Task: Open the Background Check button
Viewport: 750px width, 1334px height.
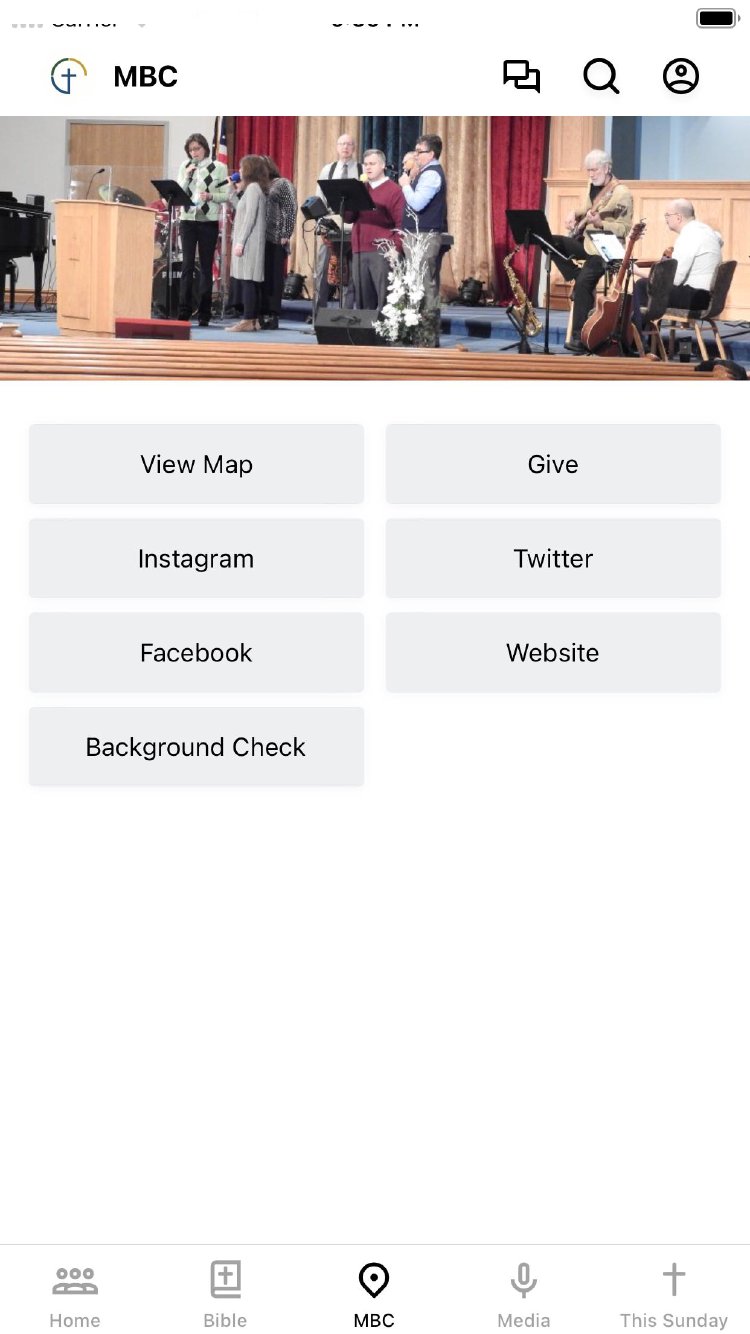Action: [x=196, y=747]
